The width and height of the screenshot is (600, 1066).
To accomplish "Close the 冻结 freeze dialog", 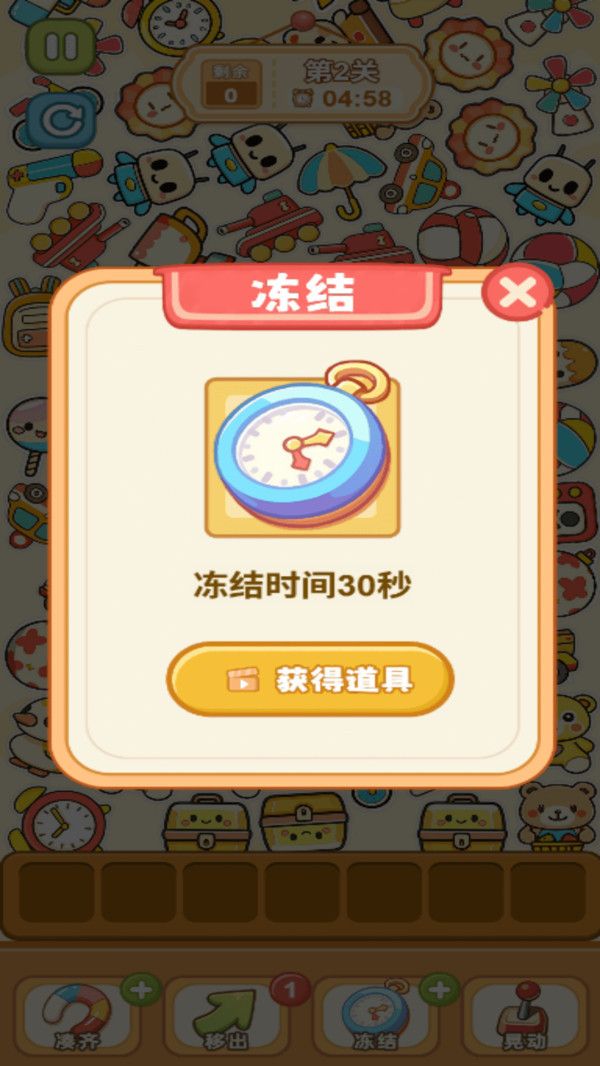I will tap(516, 293).
